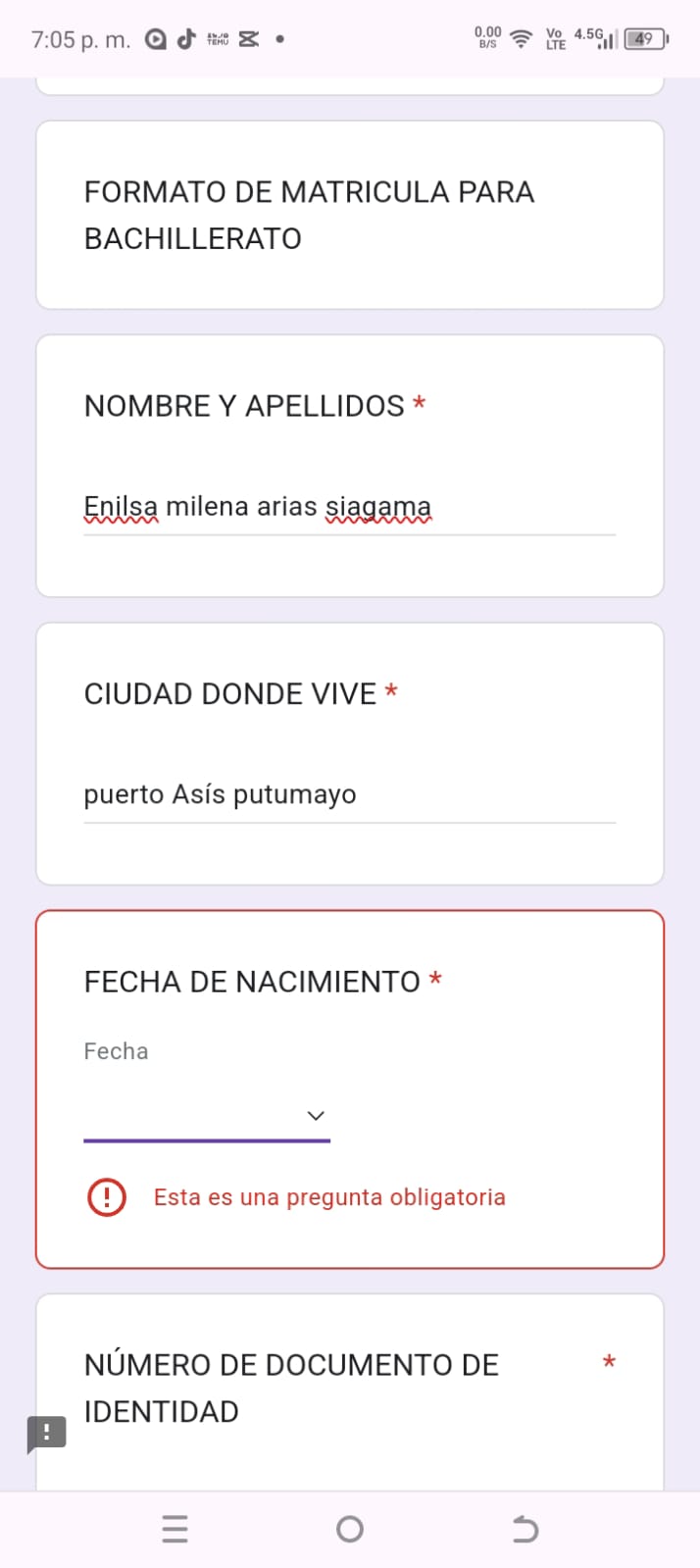This screenshot has width=700, height=1568.
Task: Tap the CIUDAD DONDE VIVE field
Action: point(348,795)
